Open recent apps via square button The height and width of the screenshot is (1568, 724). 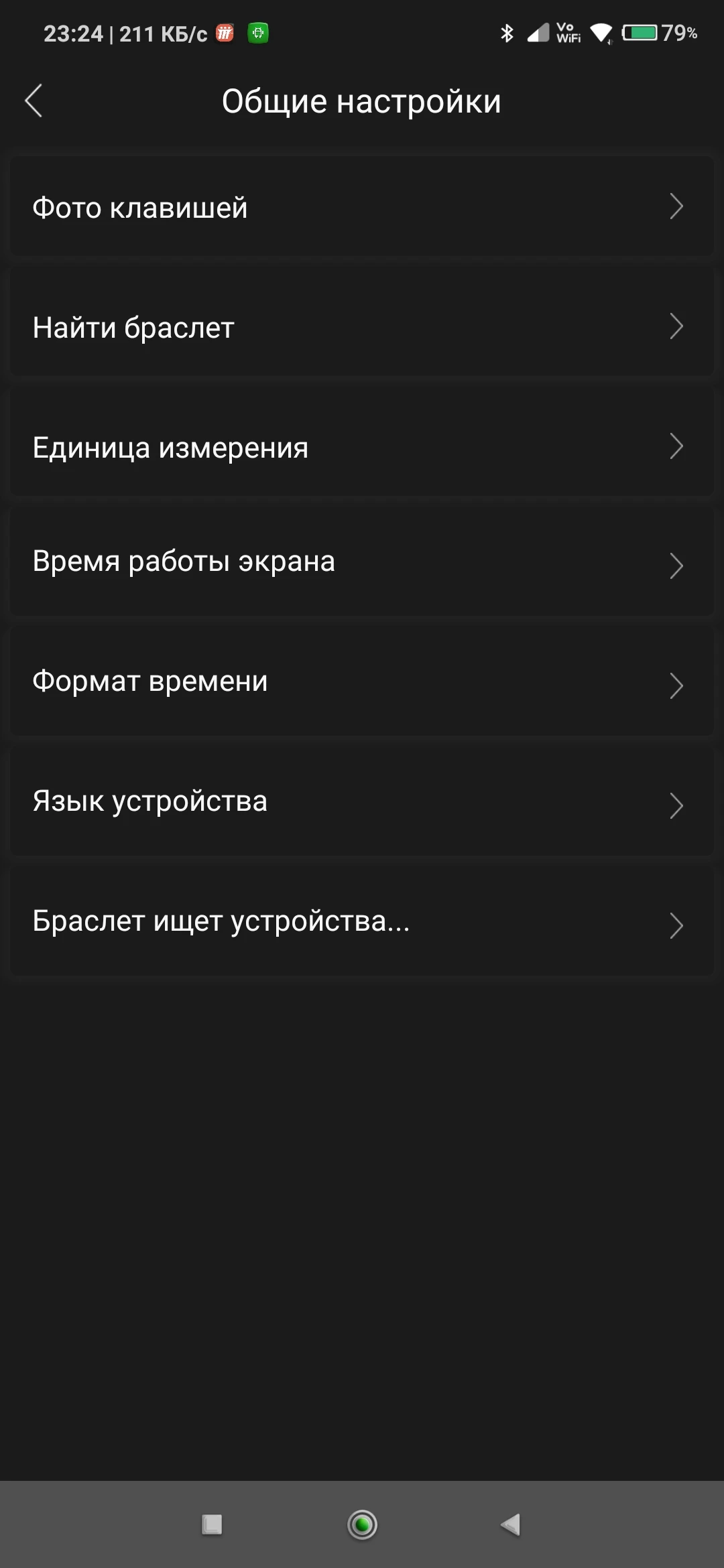(x=212, y=1525)
